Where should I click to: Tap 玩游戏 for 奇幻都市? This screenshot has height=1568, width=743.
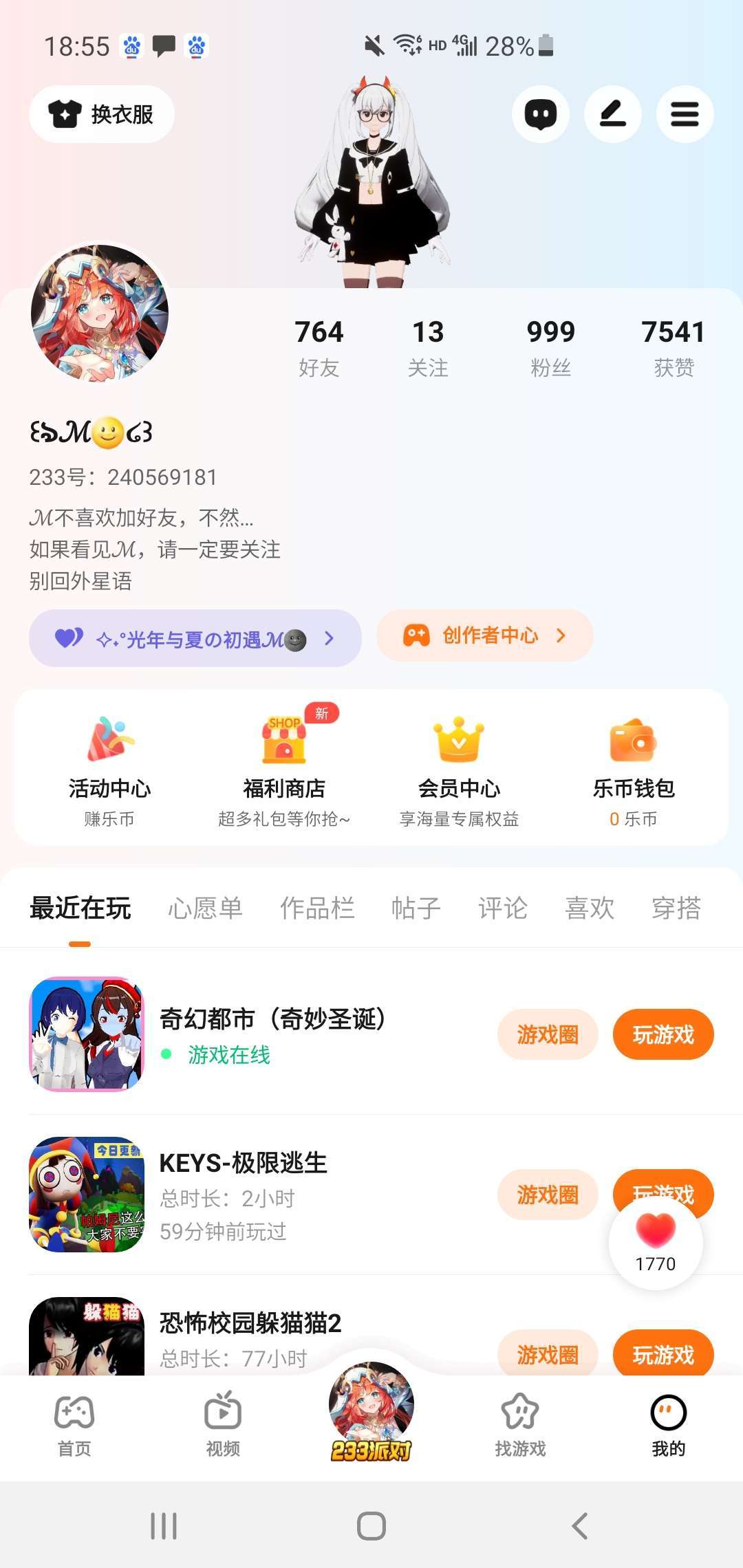tap(663, 1034)
